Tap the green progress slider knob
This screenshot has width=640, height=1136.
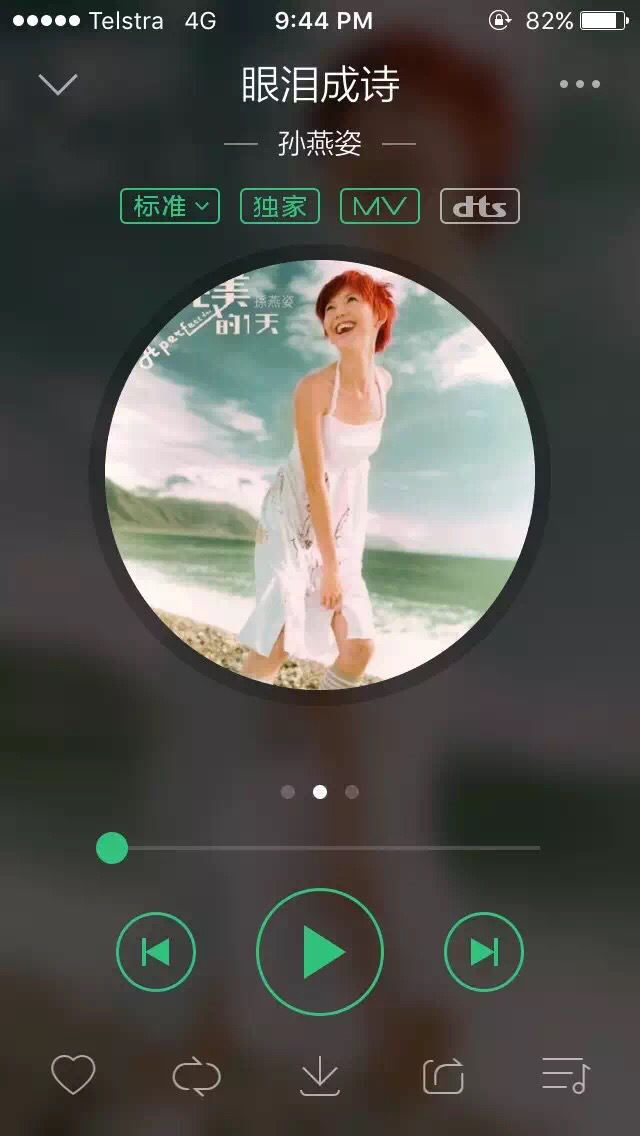pyautogui.click(x=112, y=848)
